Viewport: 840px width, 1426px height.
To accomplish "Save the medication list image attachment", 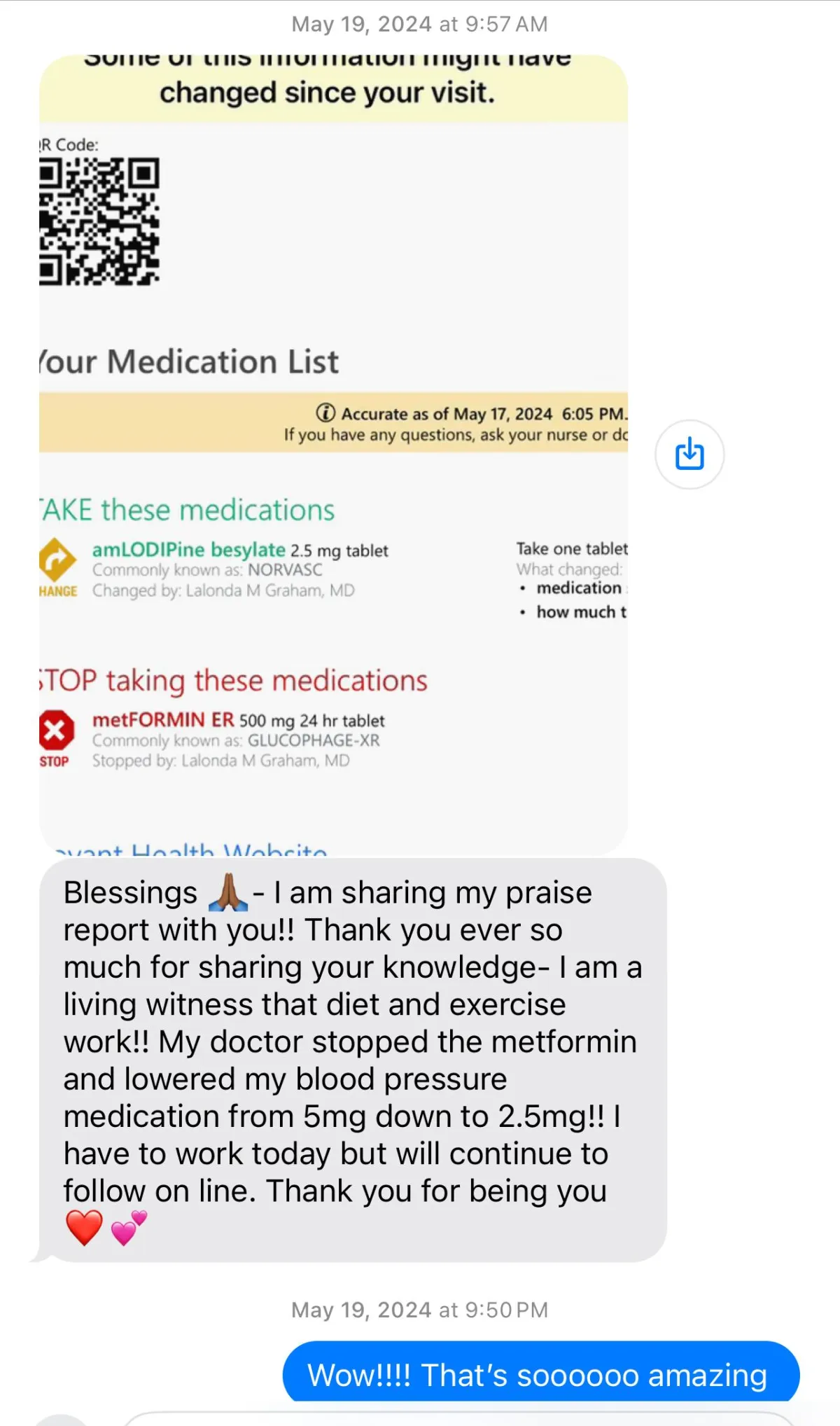I will 689,455.
